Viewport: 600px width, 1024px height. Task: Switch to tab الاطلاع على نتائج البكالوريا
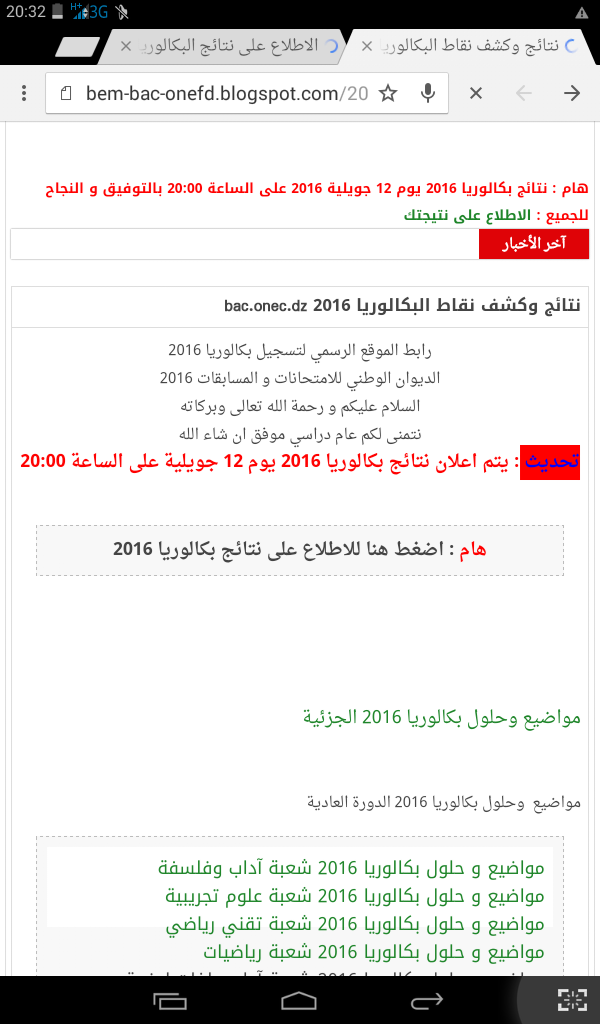pos(240,45)
